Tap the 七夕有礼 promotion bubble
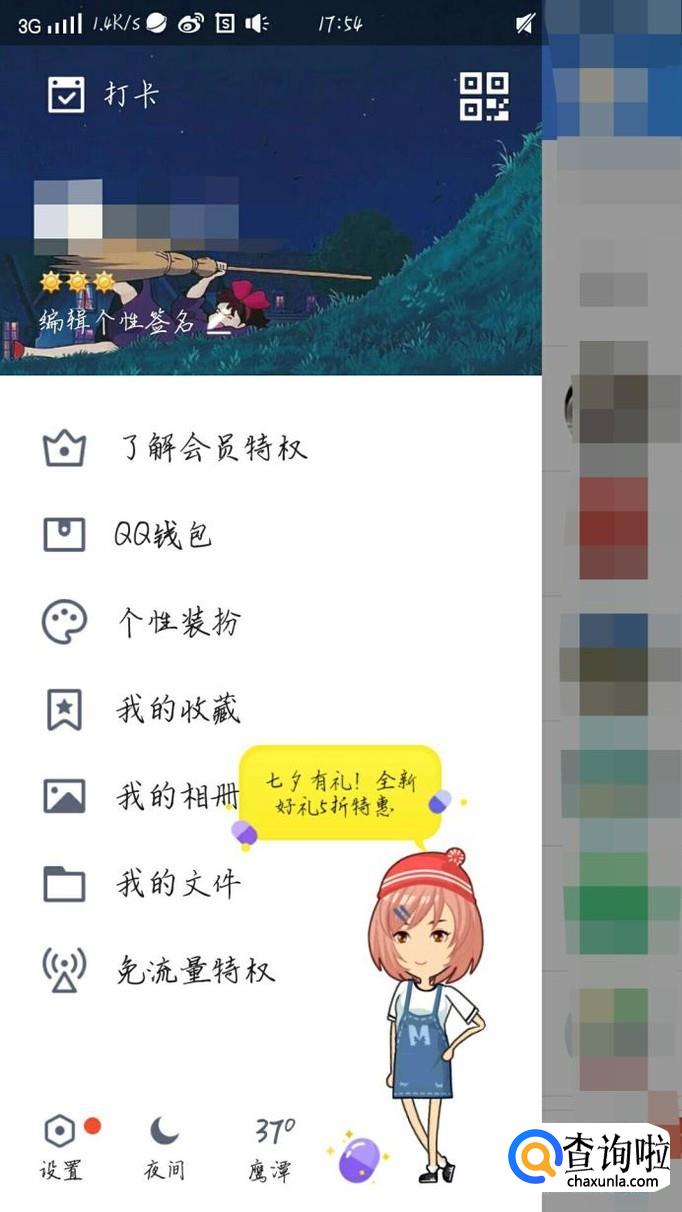Screen dimensions: 682x1212 (341, 792)
